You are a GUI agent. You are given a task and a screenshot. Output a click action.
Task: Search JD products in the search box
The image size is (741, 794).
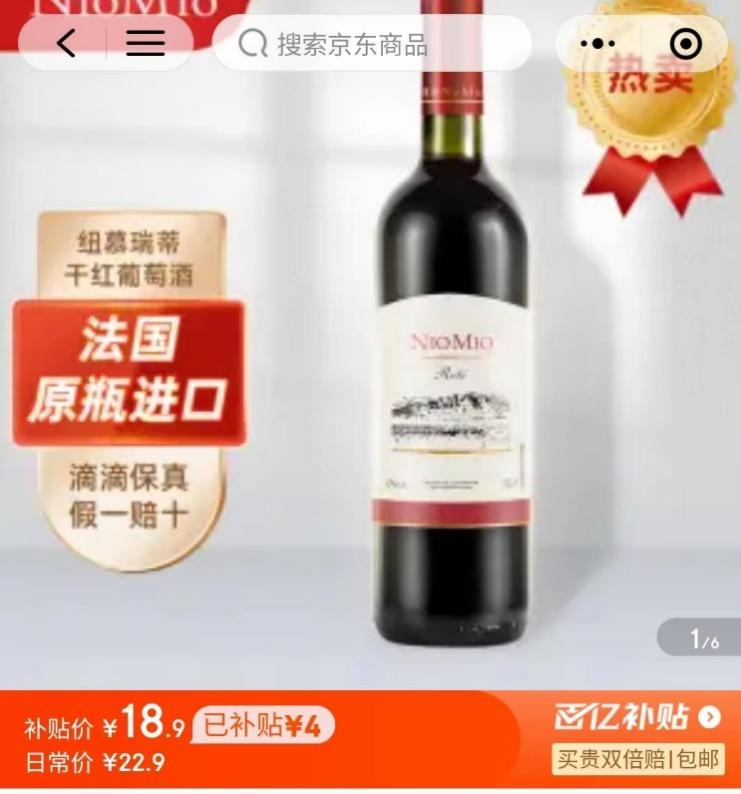[370, 44]
